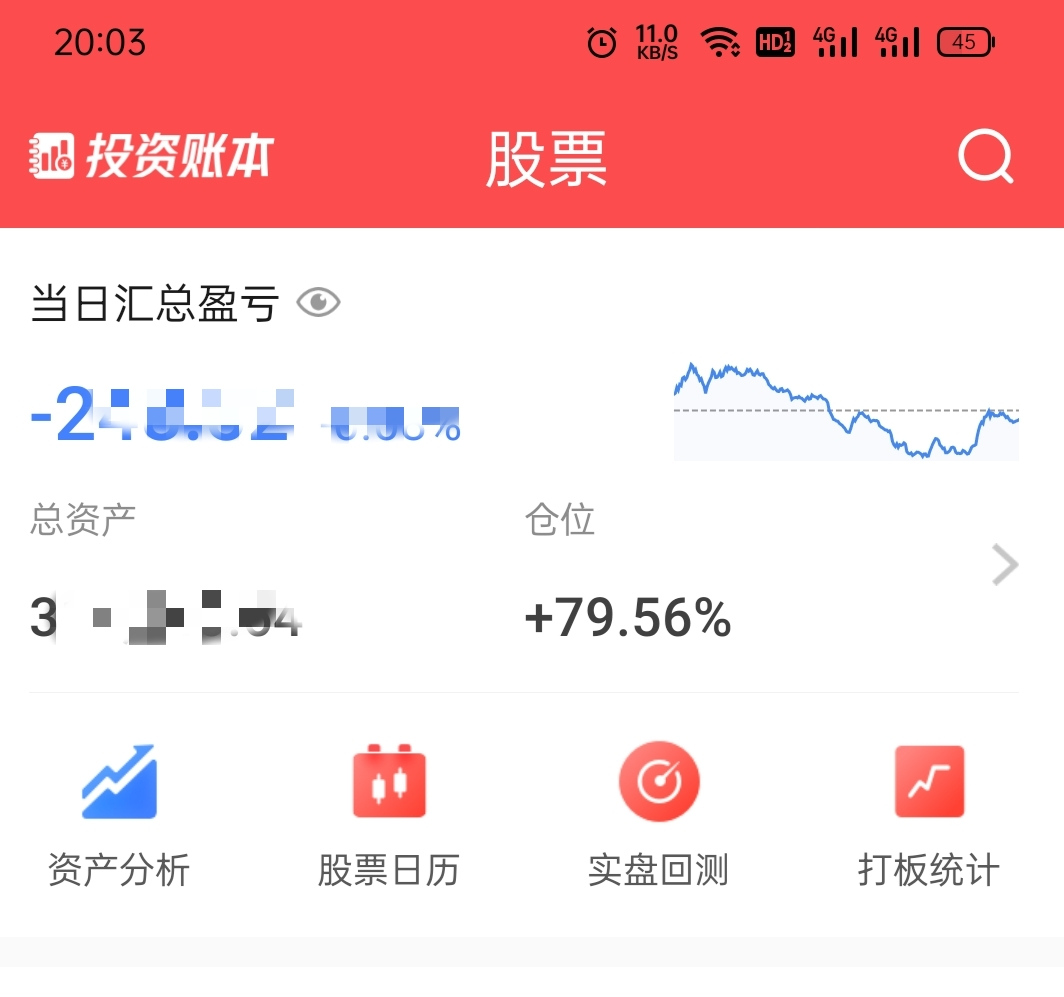Expand account details via right chevron

click(1004, 566)
